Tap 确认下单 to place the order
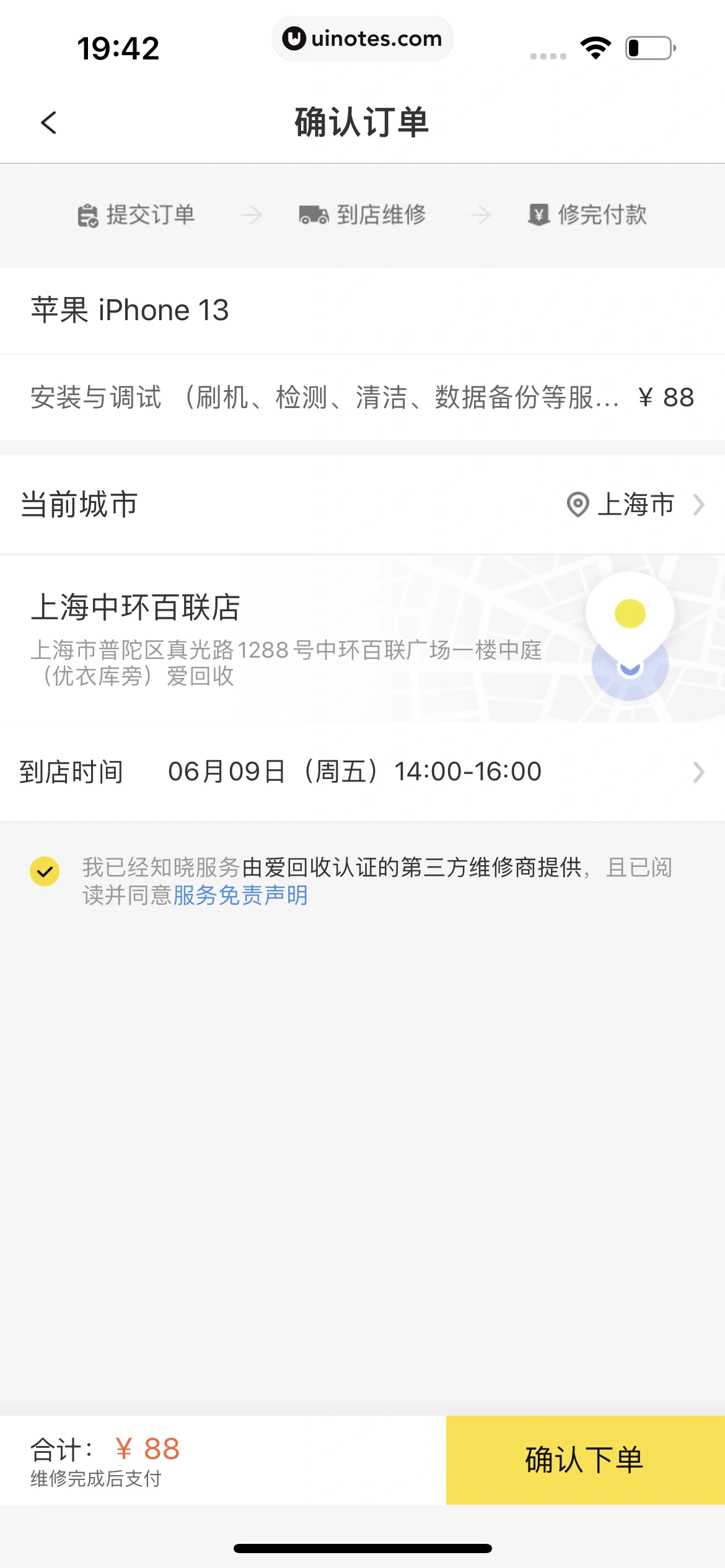 point(584,1460)
